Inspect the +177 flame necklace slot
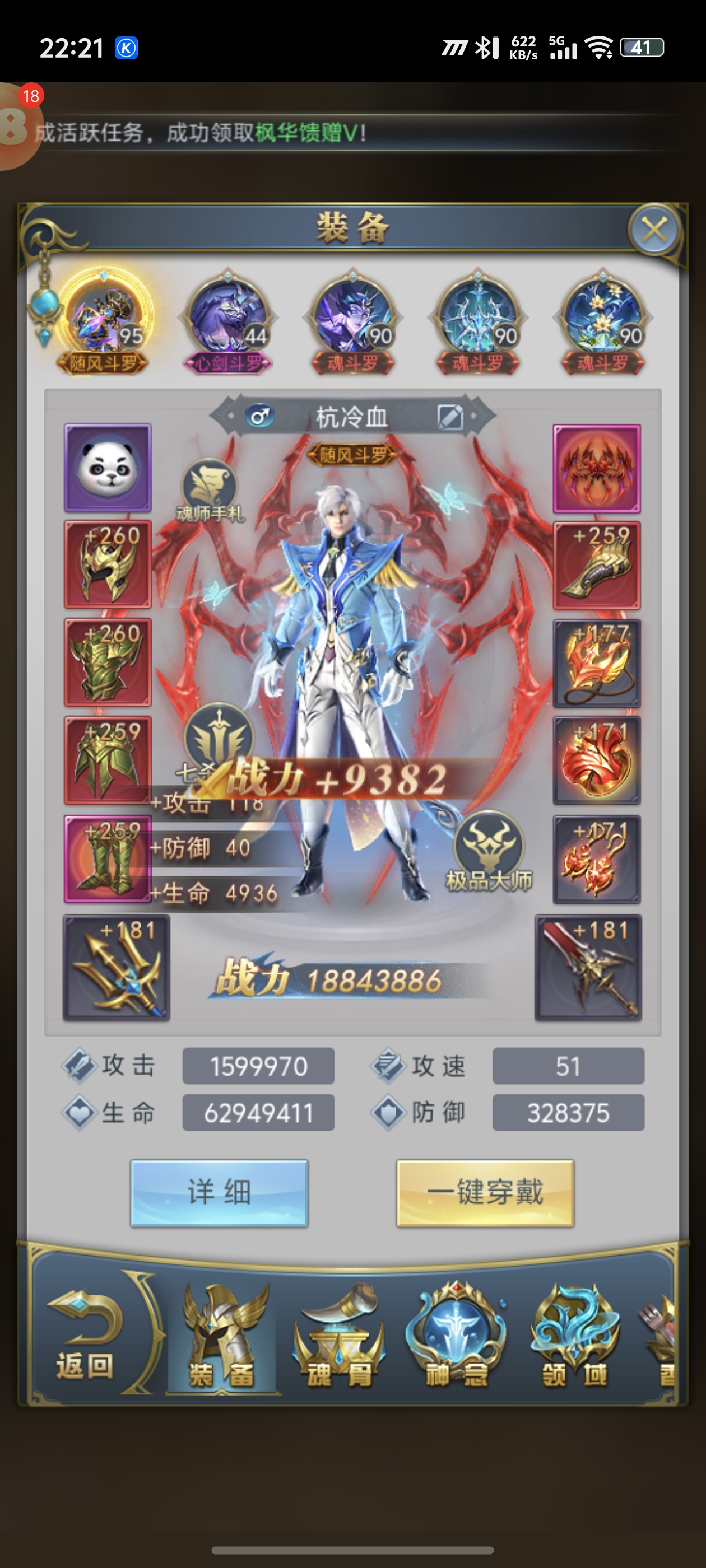The image size is (706, 1568). (596, 663)
